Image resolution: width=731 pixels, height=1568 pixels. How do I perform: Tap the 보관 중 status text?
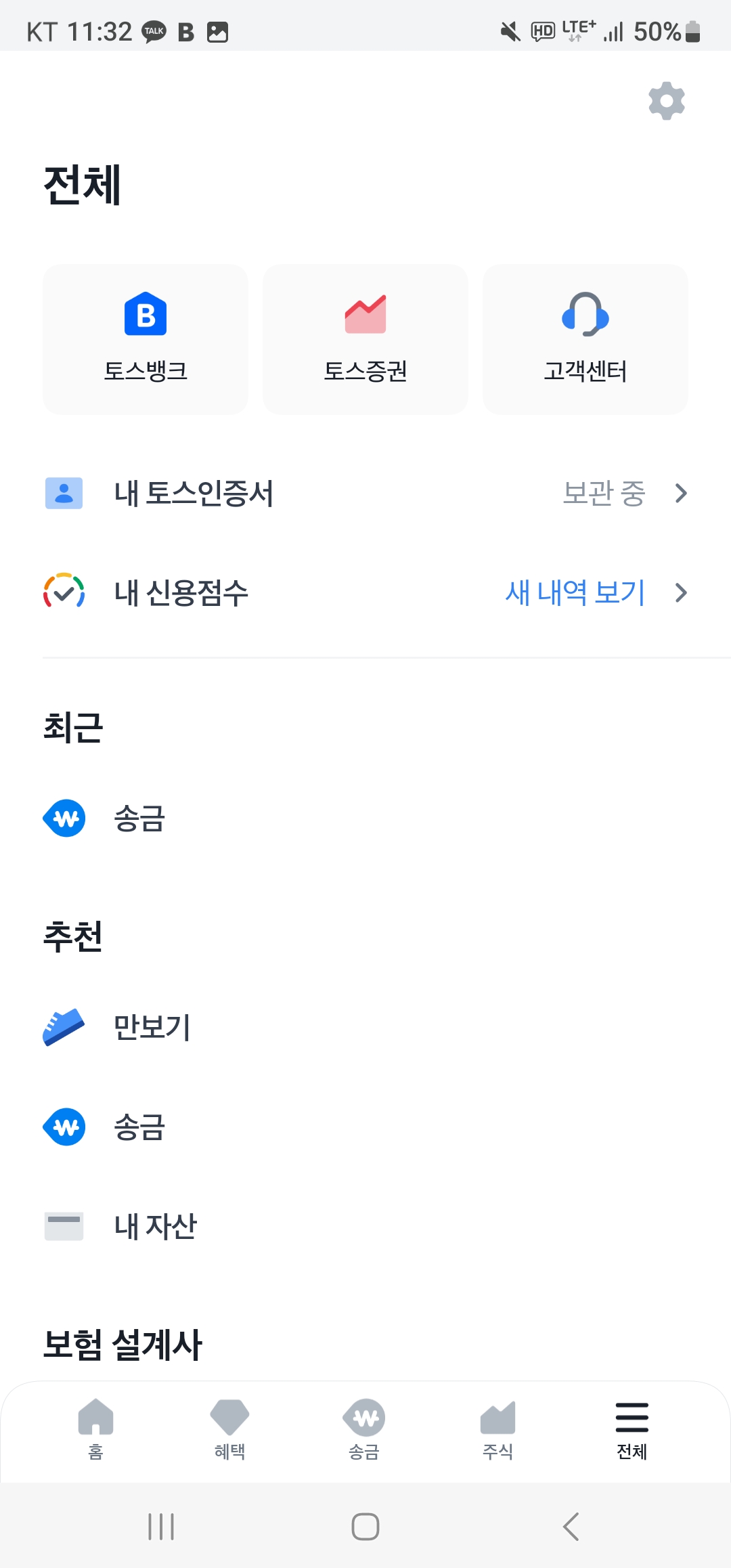(x=604, y=494)
